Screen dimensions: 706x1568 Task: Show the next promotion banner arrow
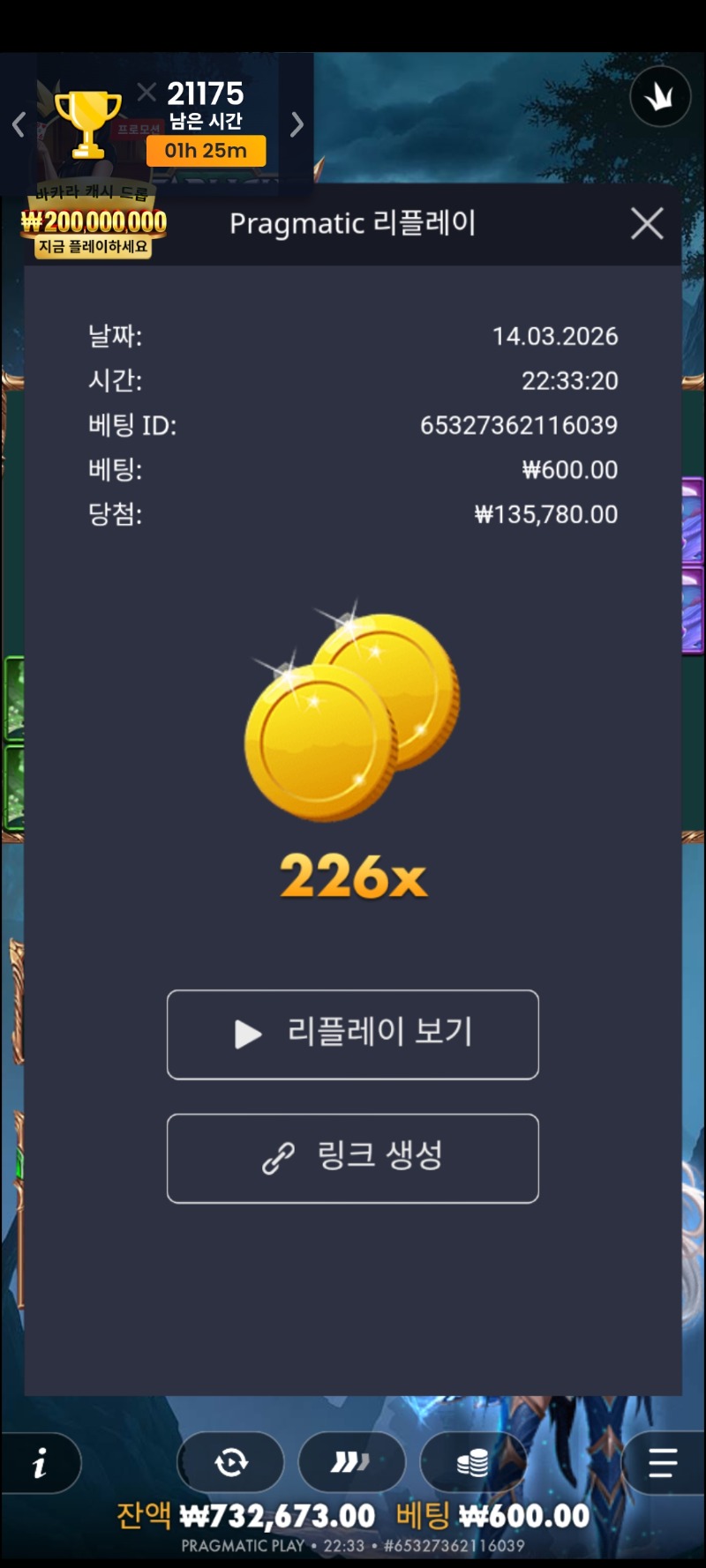pyautogui.click(x=297, y=125)
